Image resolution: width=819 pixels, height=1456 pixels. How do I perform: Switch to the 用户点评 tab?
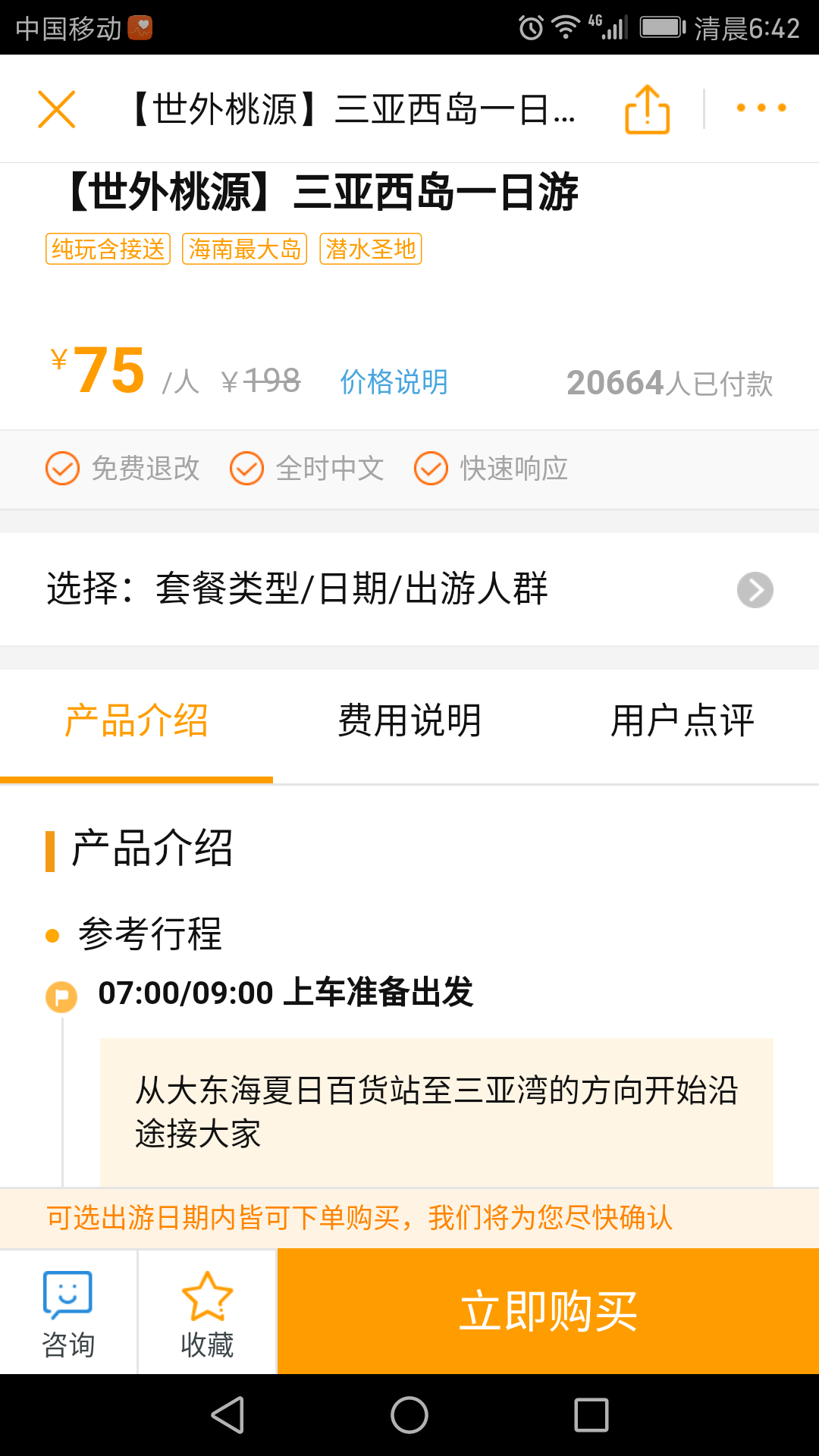pos(682,720)
